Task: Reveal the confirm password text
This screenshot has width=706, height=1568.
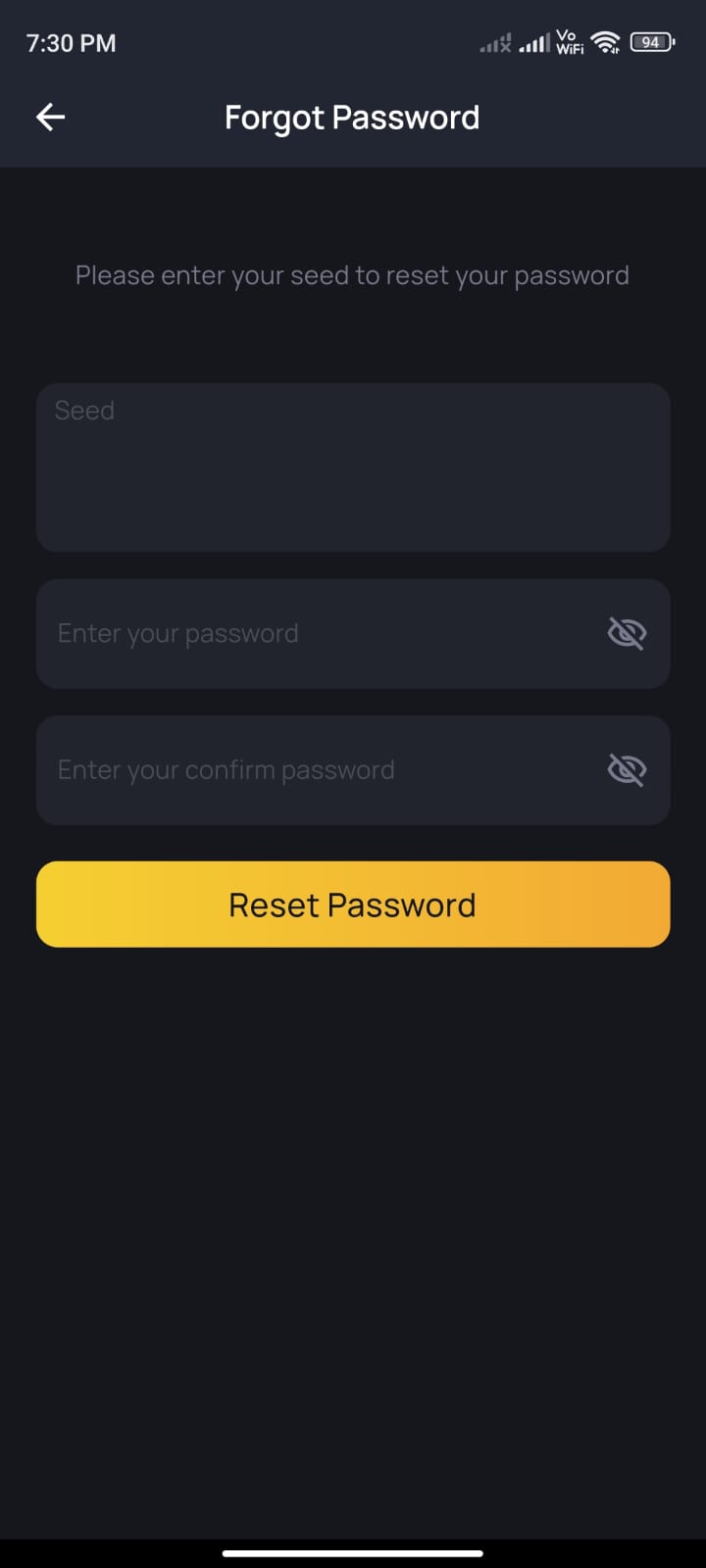Action: tap(627, 770)
